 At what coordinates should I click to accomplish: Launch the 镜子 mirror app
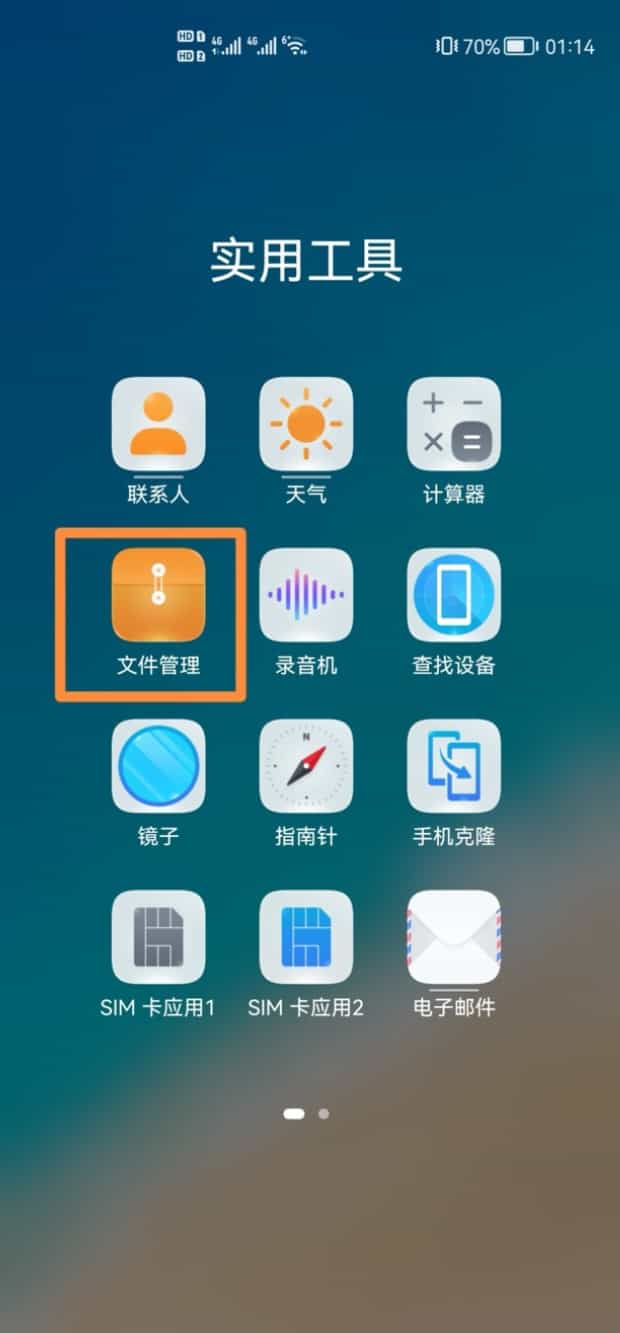pyautogui.click(x=158, y=766)
